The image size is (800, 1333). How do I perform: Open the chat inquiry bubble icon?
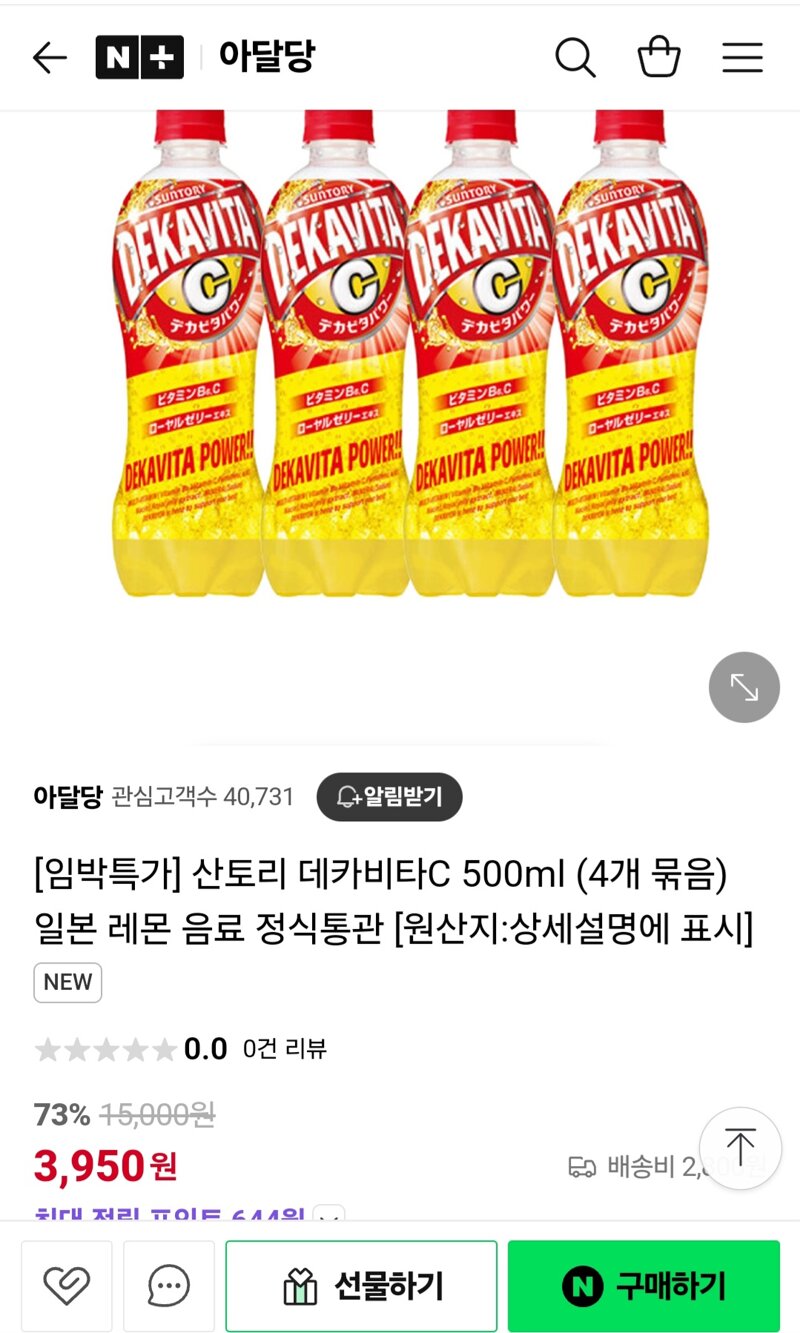169,1285
